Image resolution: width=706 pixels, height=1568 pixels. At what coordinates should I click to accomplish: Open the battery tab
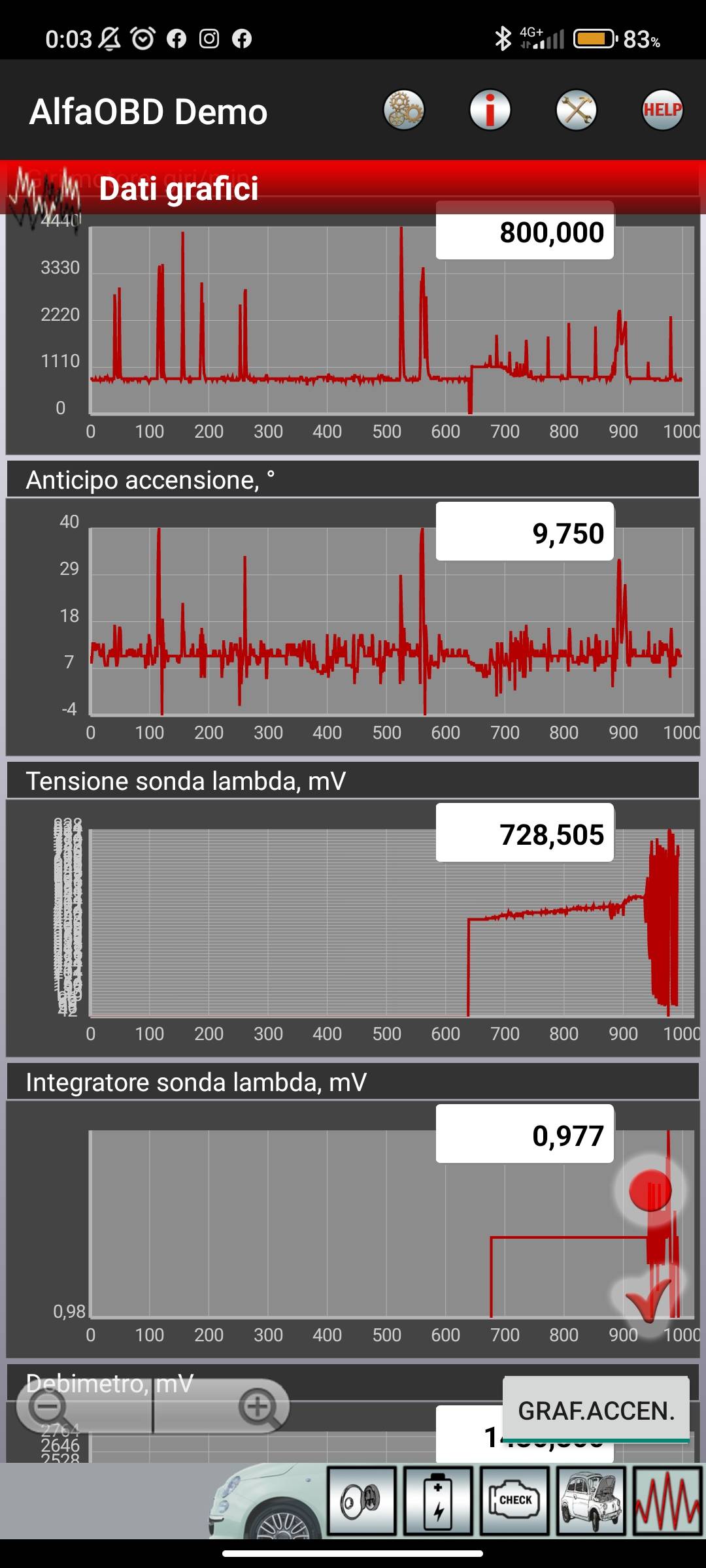(439, 1500)
